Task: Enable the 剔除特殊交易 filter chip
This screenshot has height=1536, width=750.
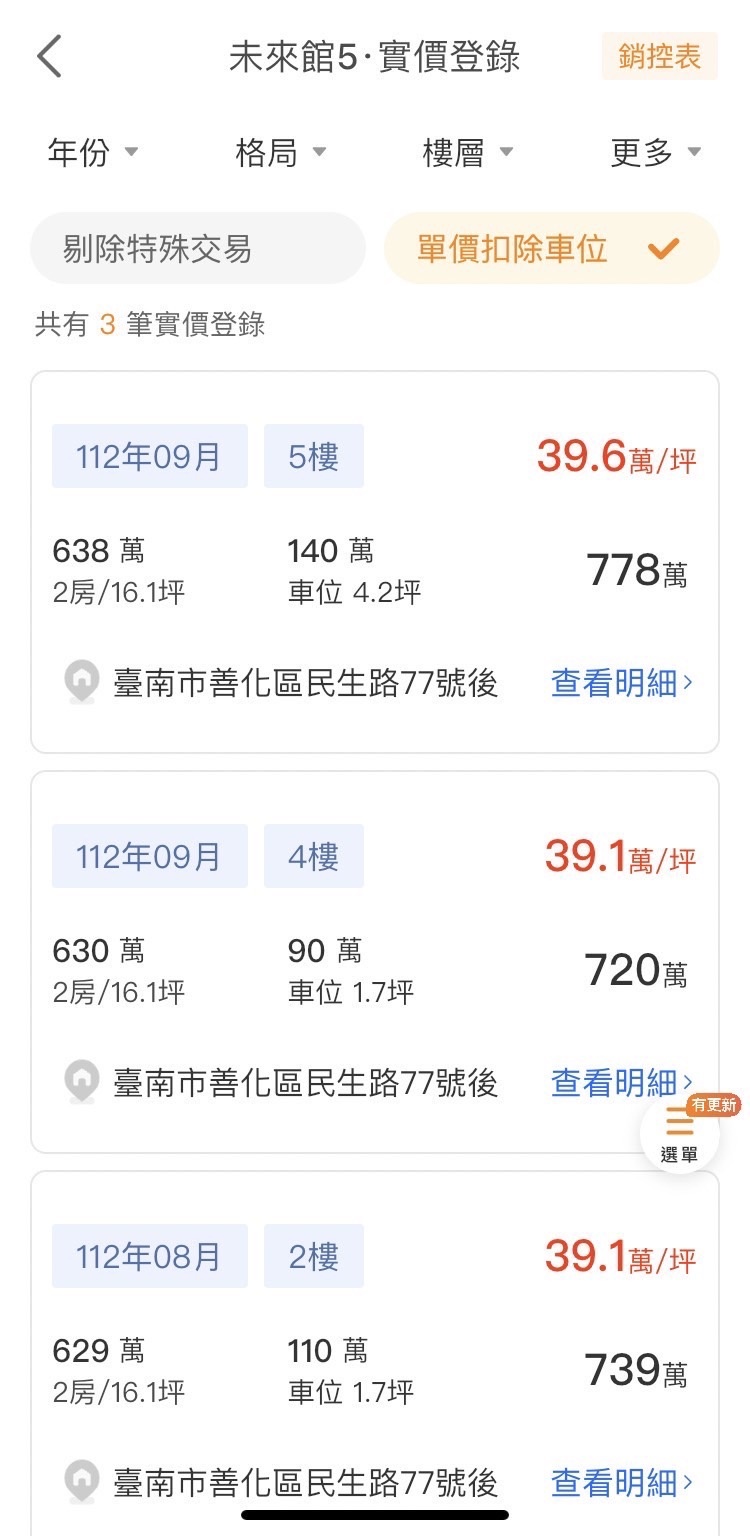Action: pyautogui.click(x=198, y=248)
